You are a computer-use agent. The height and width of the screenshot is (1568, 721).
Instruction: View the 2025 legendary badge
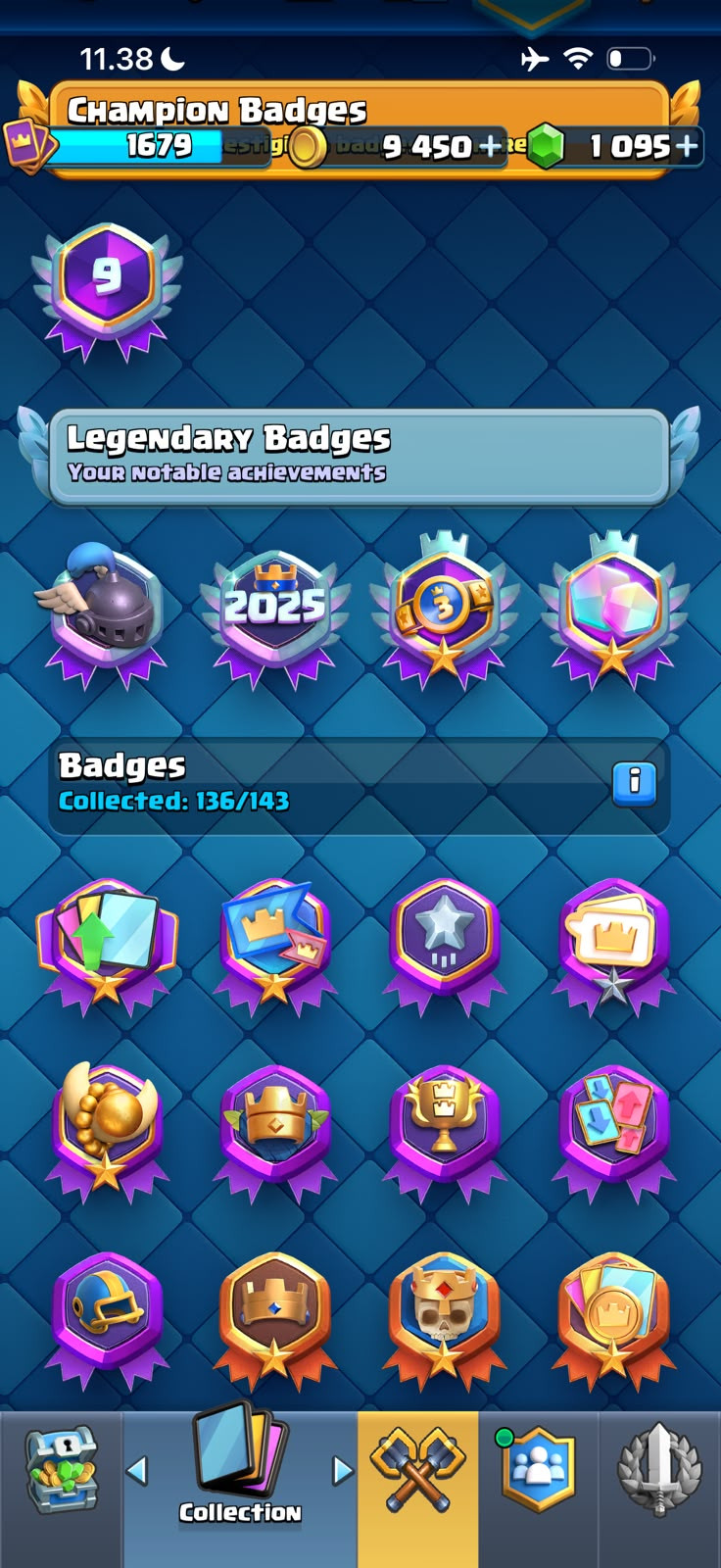pyautogui.click(x=275, y=610)
